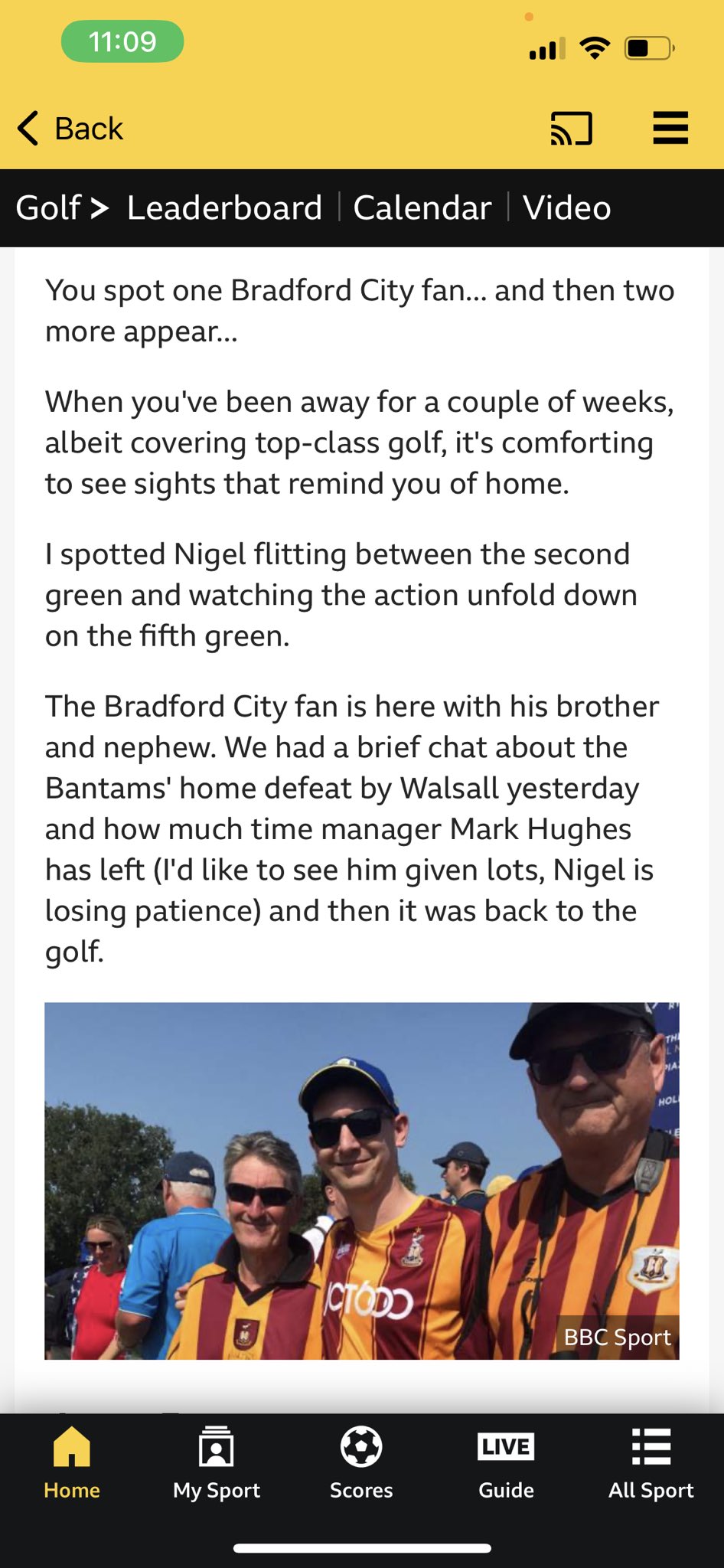Screen dimensions: 724x1568
Task: Go back to the previous page
Action: pyautogui.click(x=70, y=129)
